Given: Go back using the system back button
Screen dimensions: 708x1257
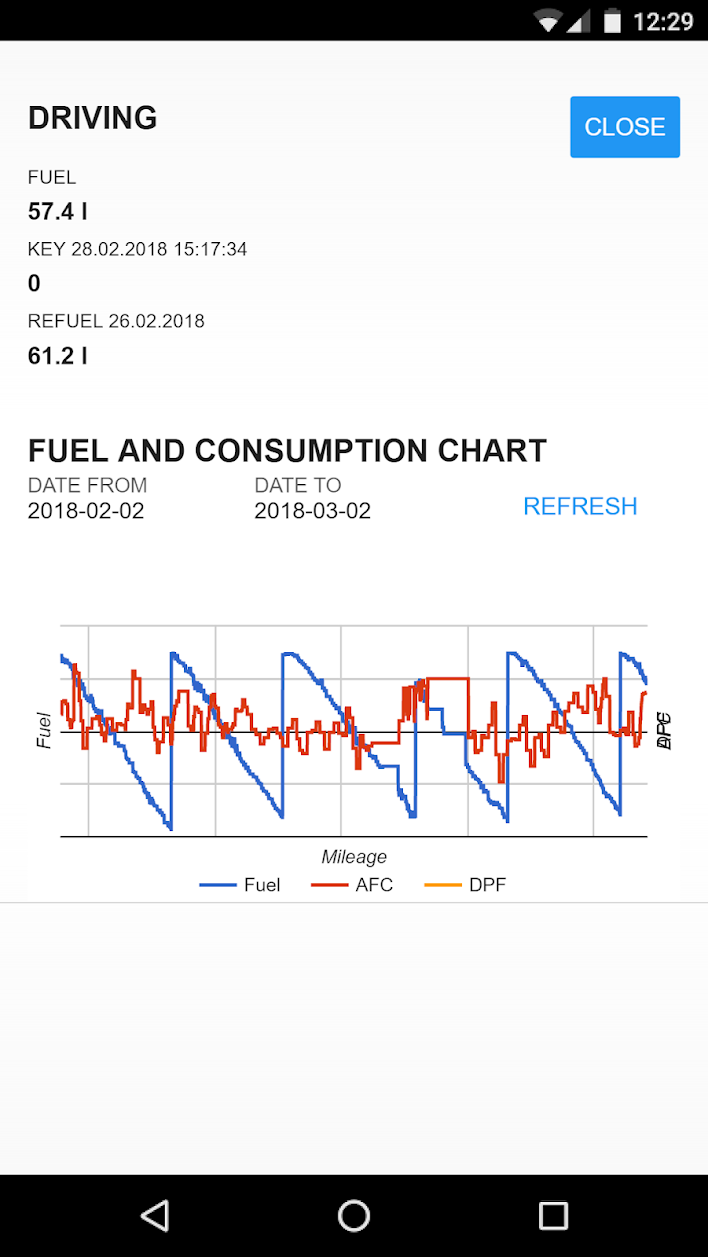Looking at the screenshot, I should [x=154, y=1215].
